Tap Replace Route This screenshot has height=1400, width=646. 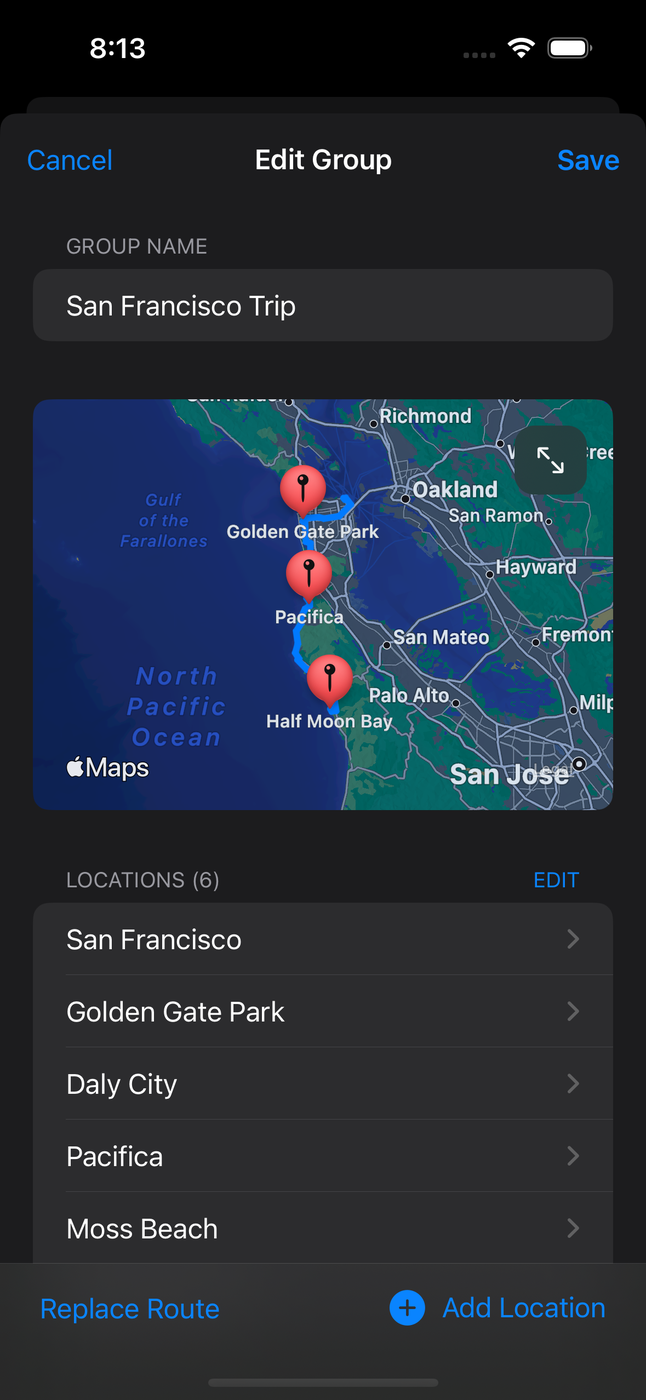130,1309
